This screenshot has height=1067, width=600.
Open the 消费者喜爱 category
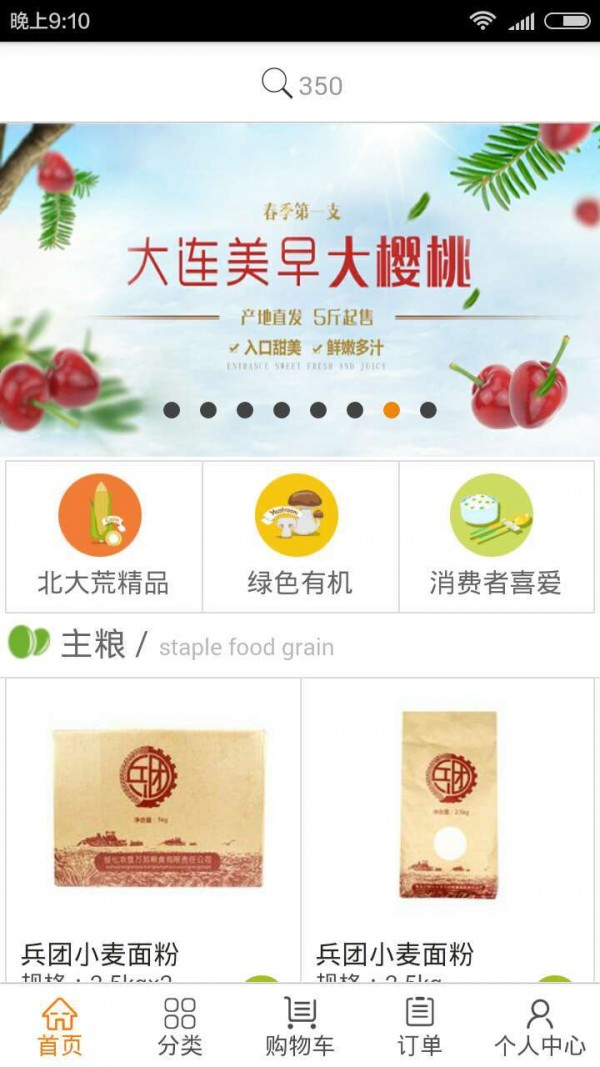(x=495, y=536)
